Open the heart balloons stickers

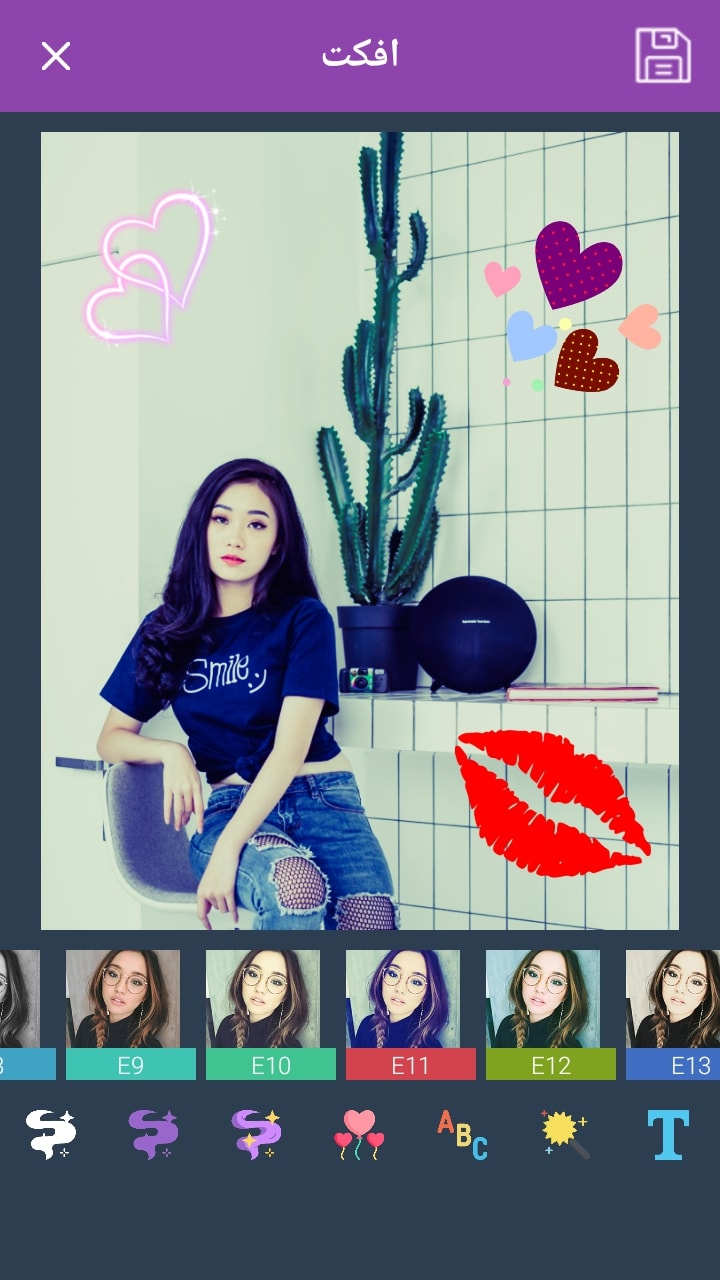click(359, 1135)
